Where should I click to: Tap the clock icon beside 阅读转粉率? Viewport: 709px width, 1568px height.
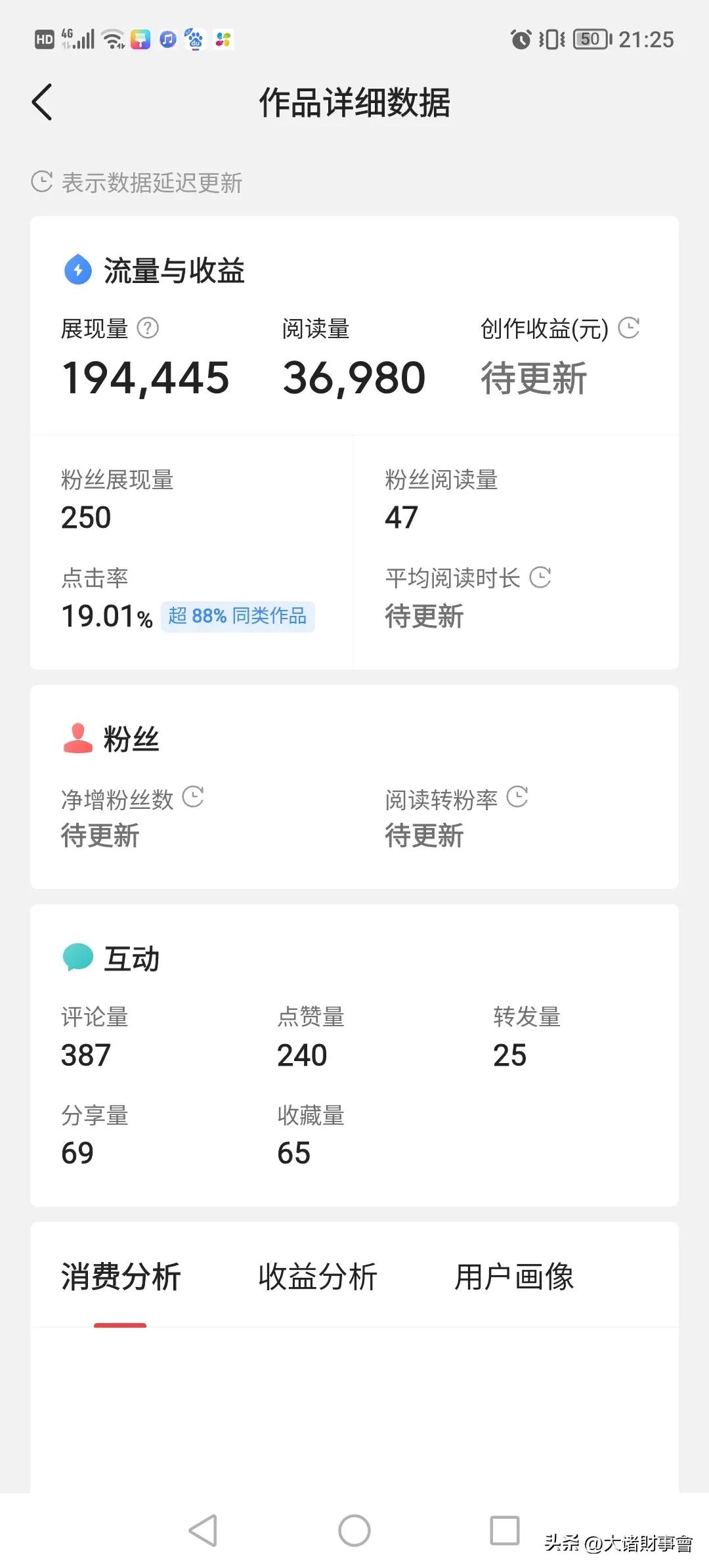pos(519,798)
